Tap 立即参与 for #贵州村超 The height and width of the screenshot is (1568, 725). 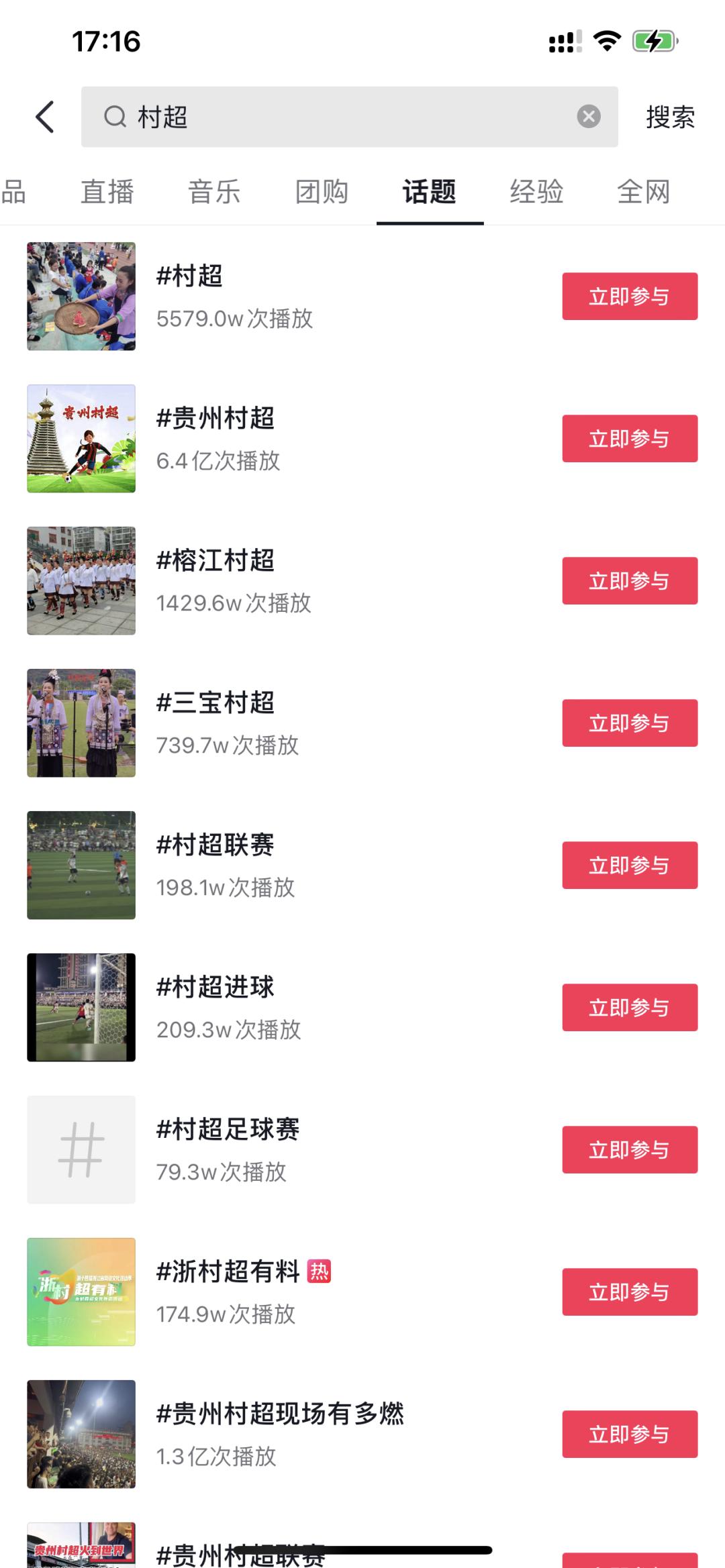[629, 438]
